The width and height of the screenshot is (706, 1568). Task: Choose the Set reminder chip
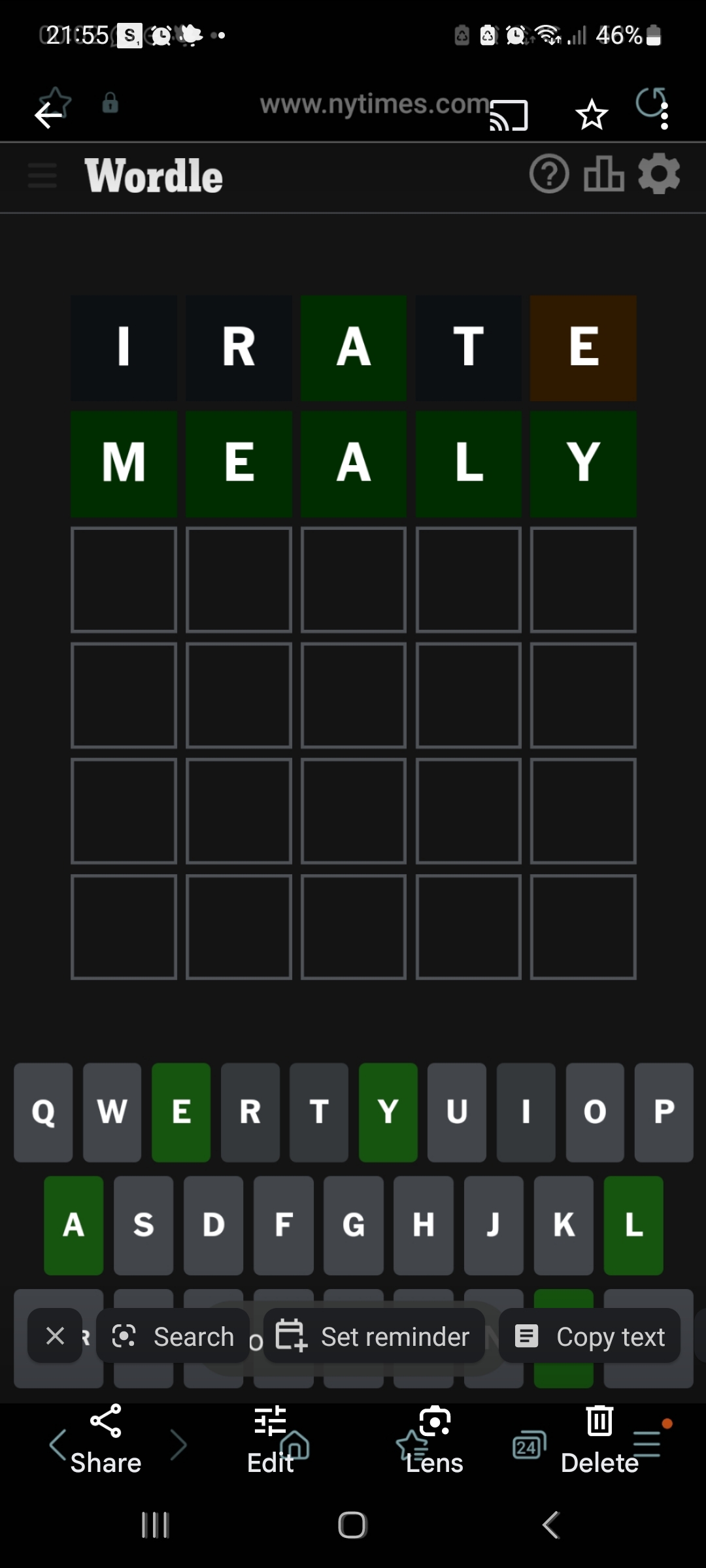click(373, 1337)
